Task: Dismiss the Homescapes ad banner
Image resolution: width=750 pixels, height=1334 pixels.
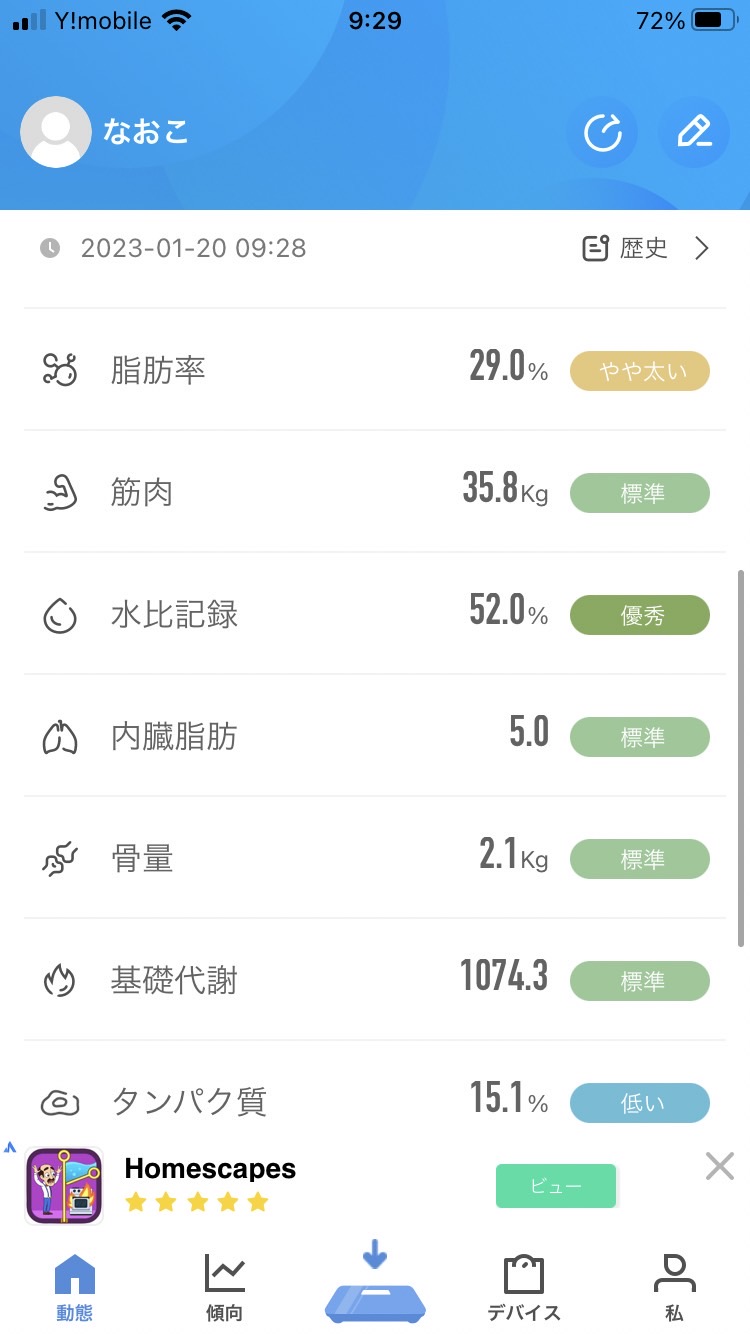Action: click(x=719, y=1165)
